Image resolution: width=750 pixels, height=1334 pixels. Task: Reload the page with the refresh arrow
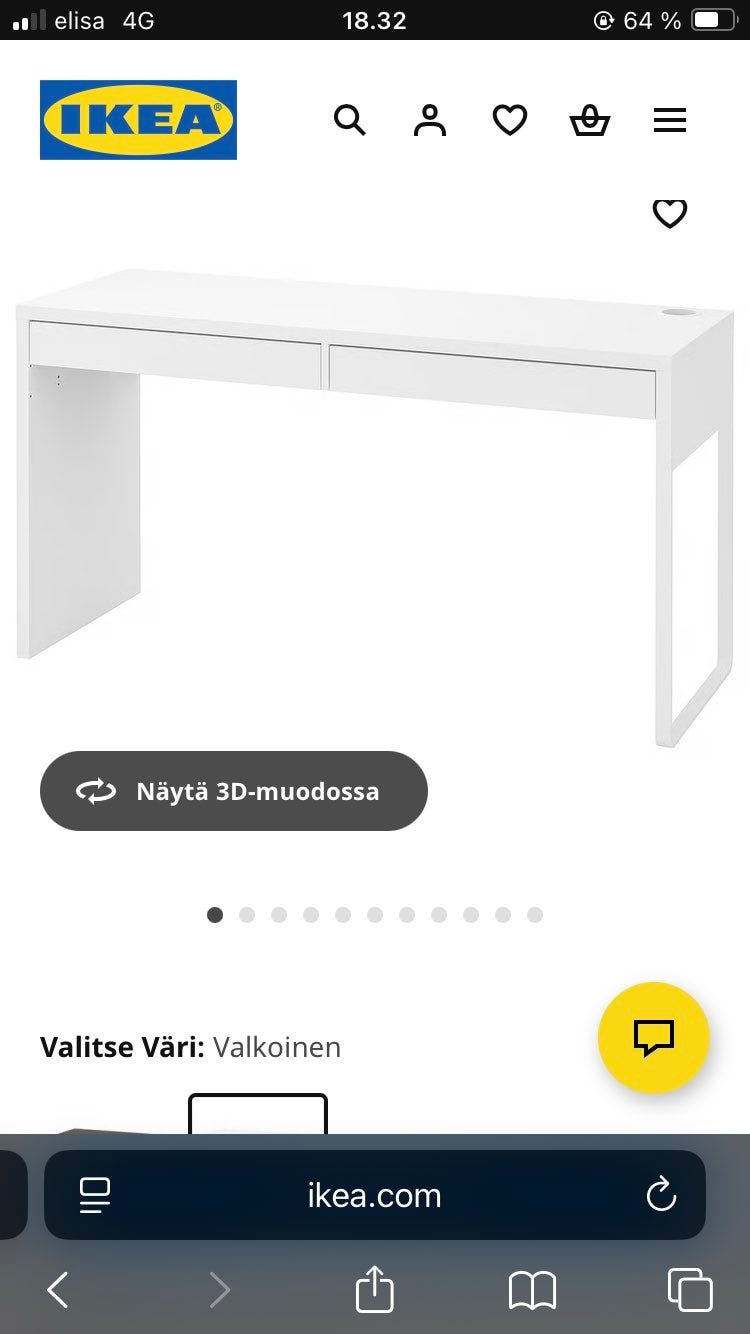(x=660, y=1195)
